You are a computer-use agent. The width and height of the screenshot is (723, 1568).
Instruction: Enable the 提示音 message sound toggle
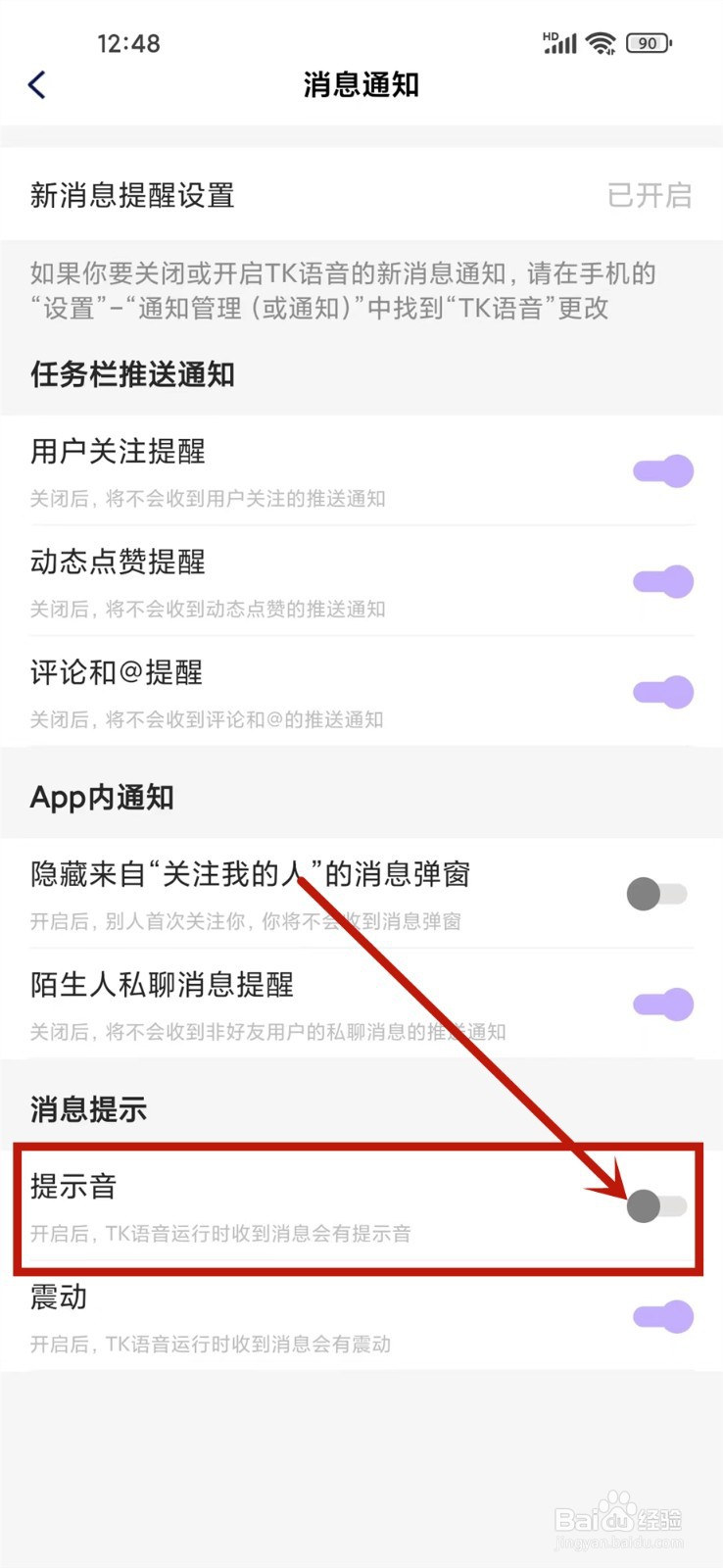656,1206
